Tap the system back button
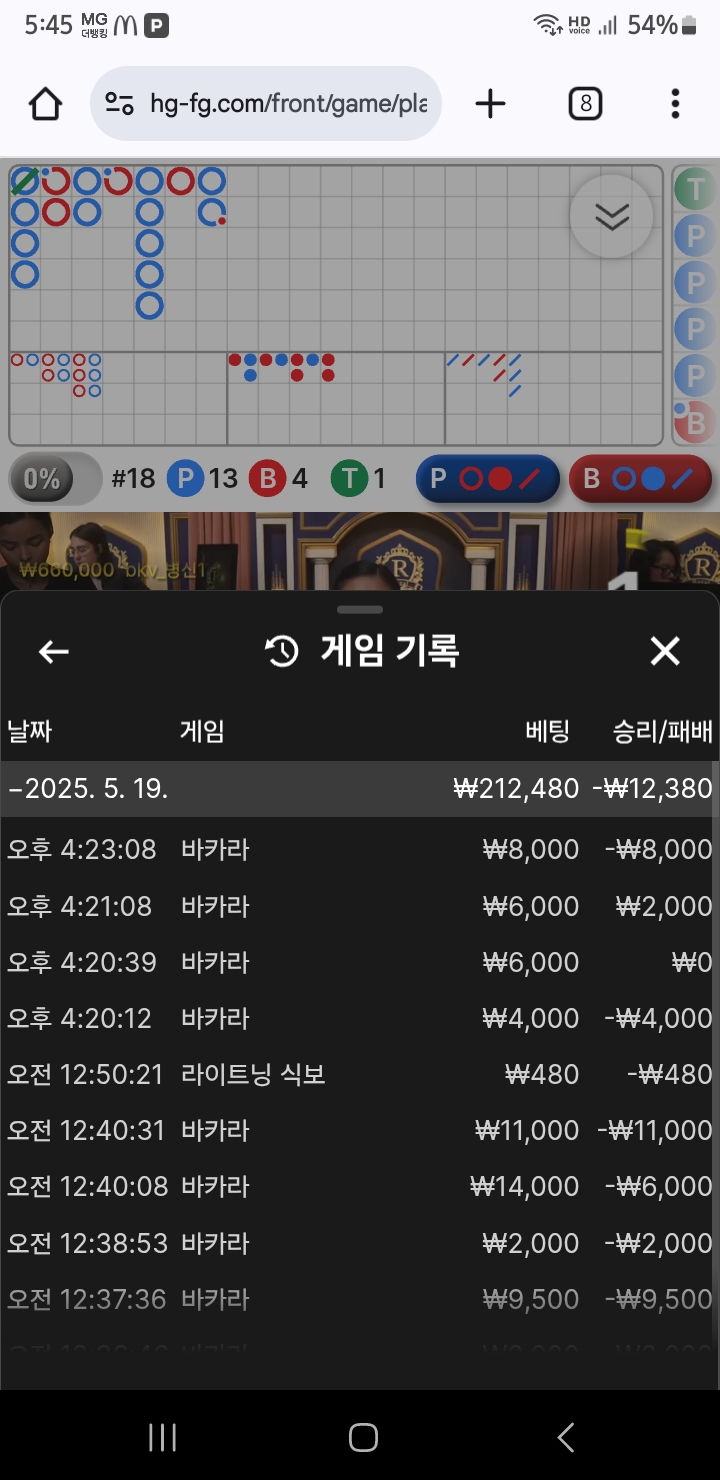 point(565,1438)
